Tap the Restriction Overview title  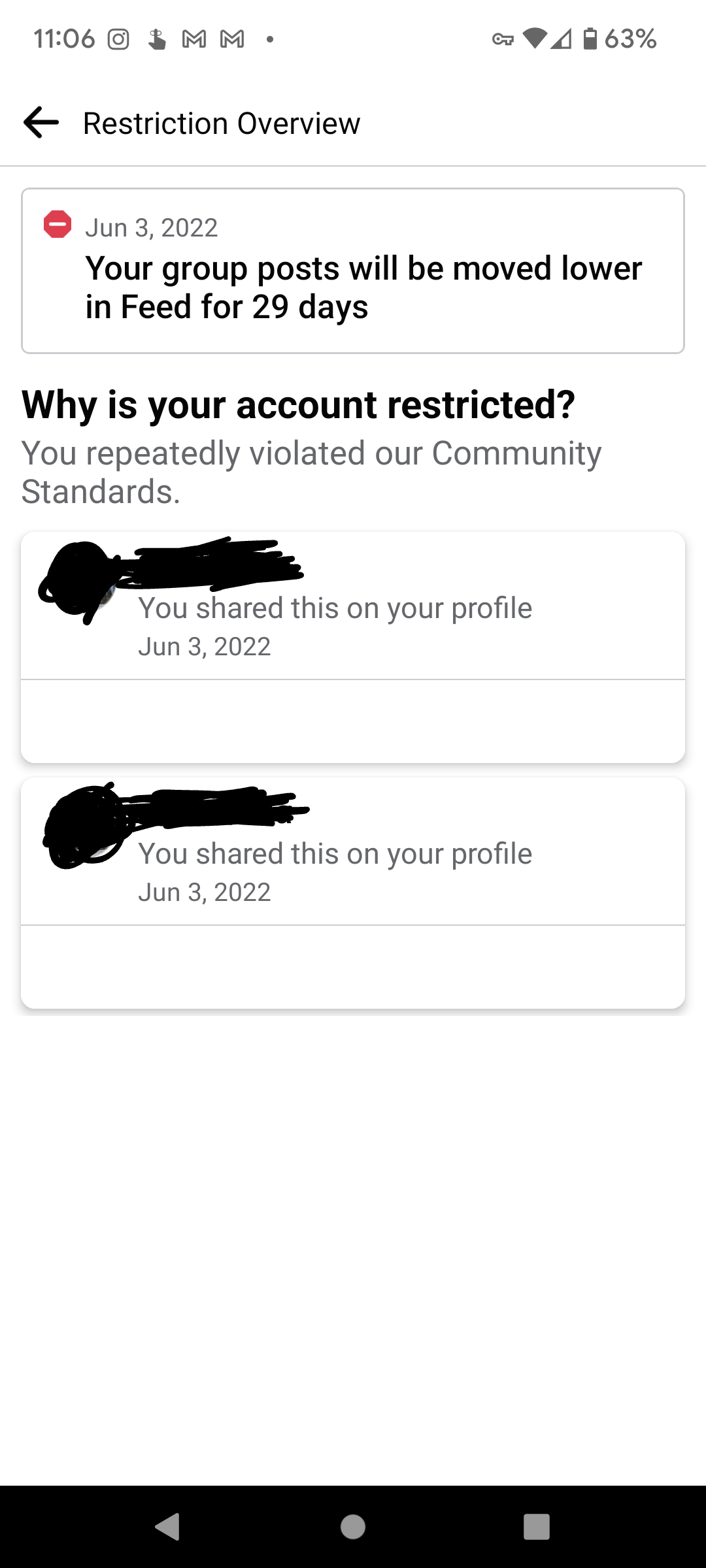tap(221, 122)
